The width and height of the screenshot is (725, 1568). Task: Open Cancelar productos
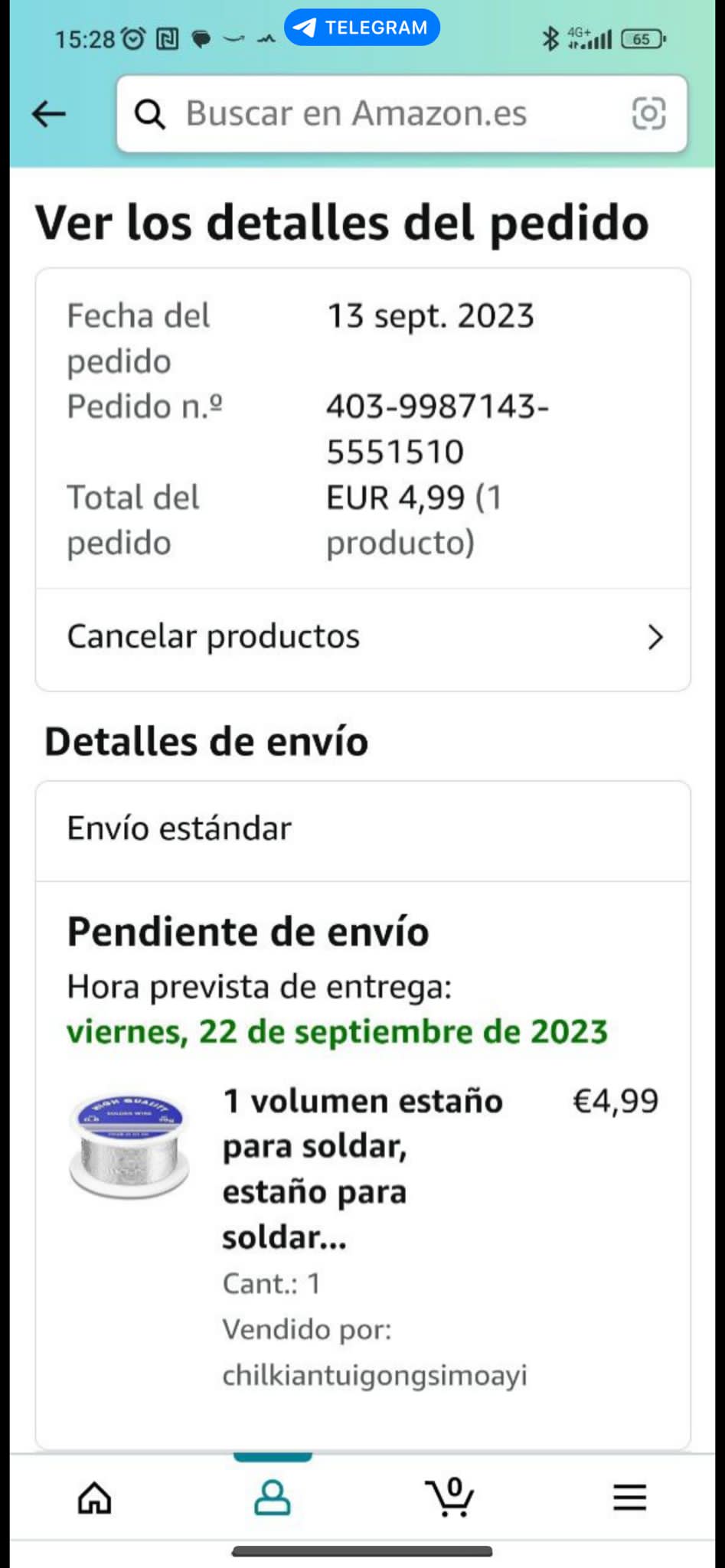point(363,637)
